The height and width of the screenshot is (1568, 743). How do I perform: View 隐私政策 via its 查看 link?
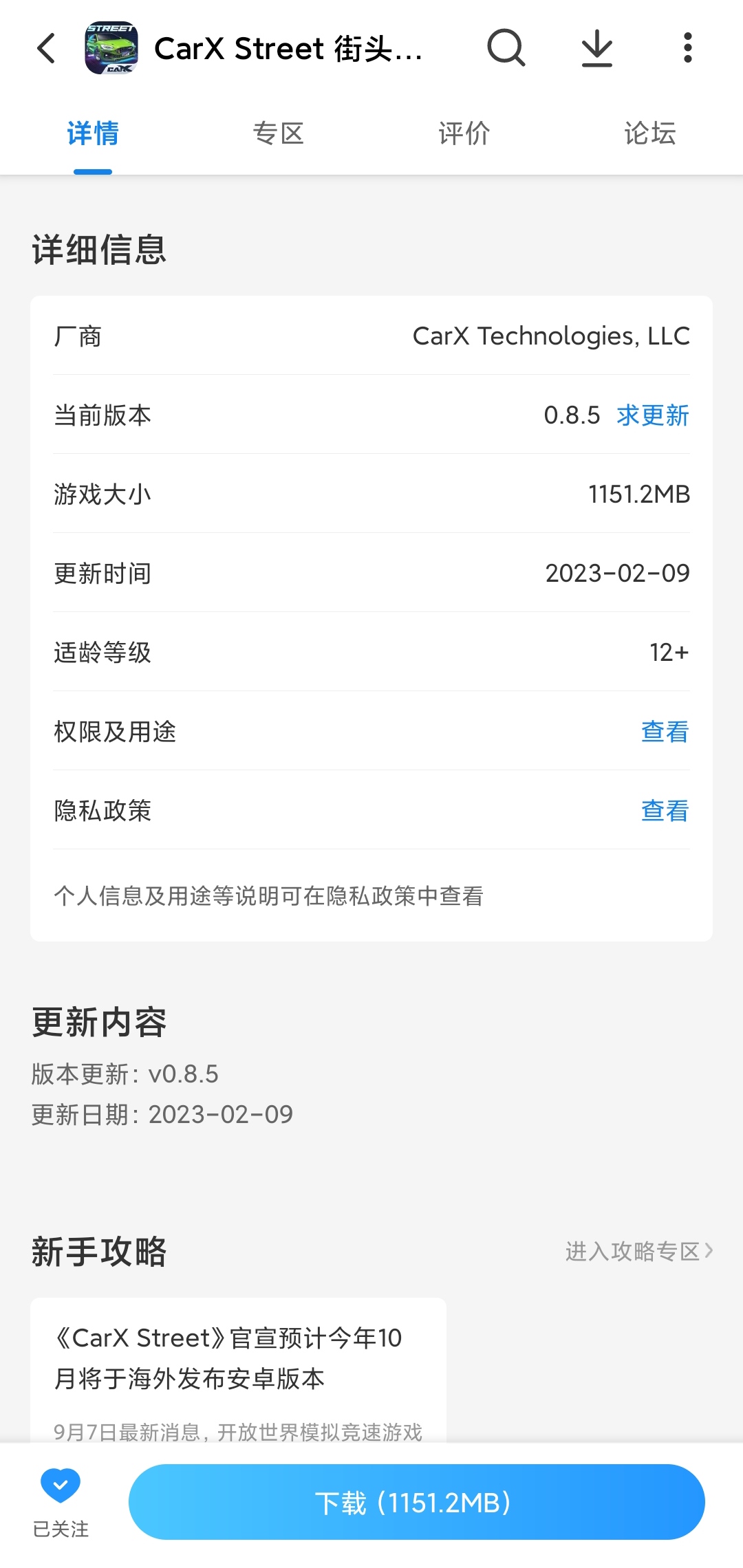click(665, 811)
